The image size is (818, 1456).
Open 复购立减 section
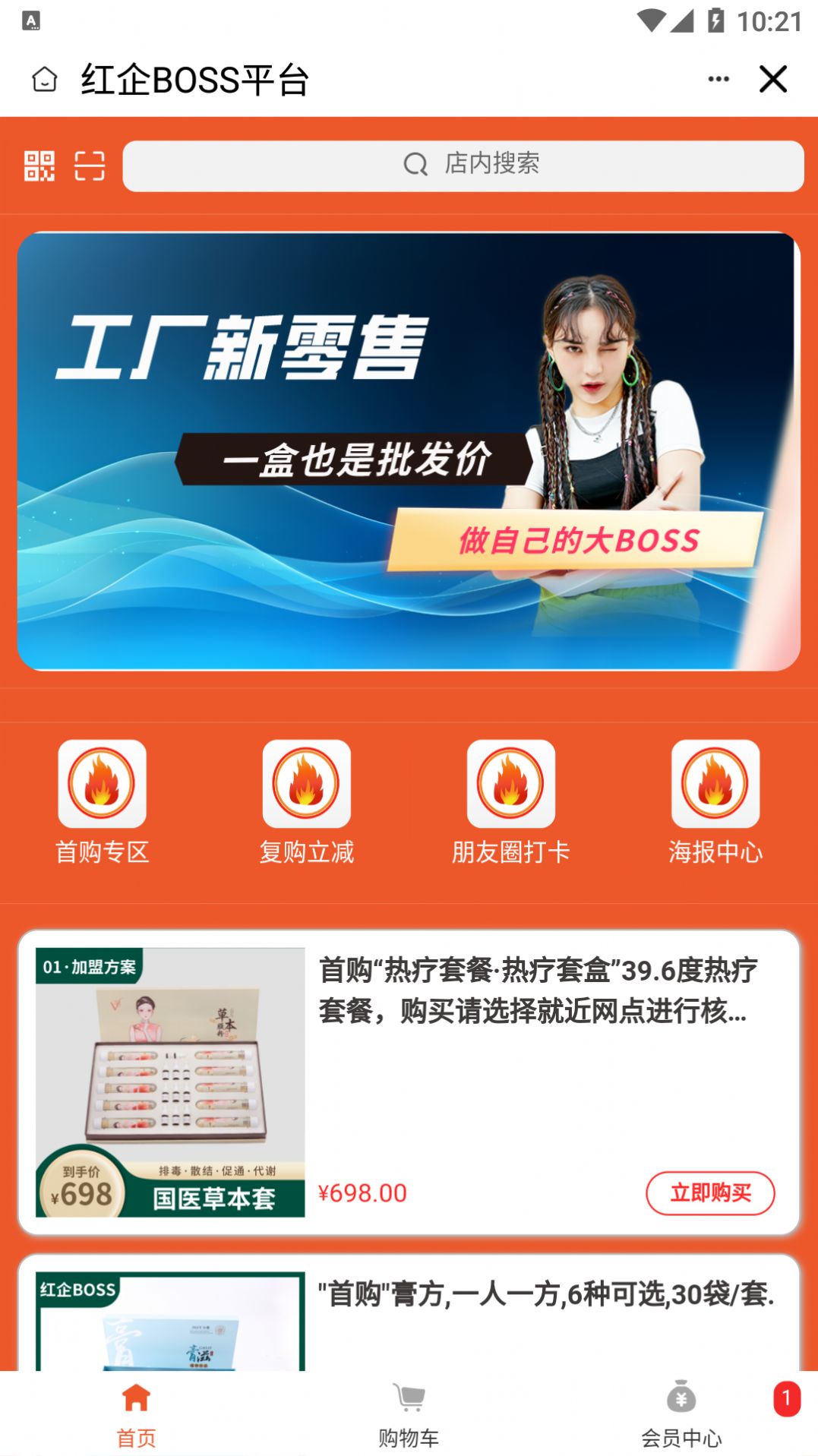point(306,802)
